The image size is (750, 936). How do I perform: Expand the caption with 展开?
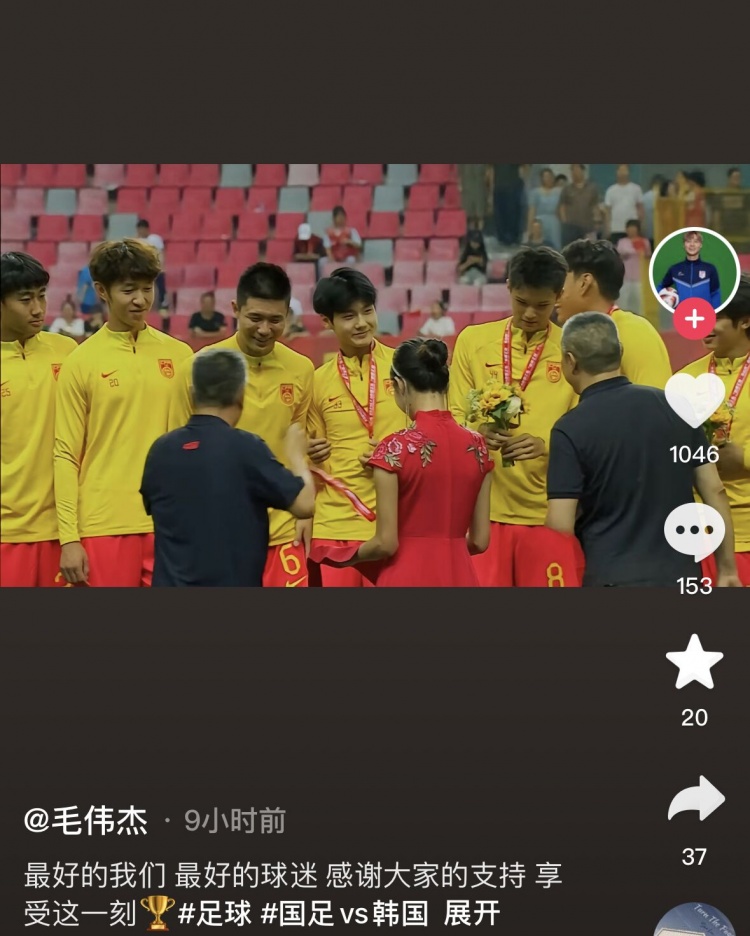tap(472, 912)
